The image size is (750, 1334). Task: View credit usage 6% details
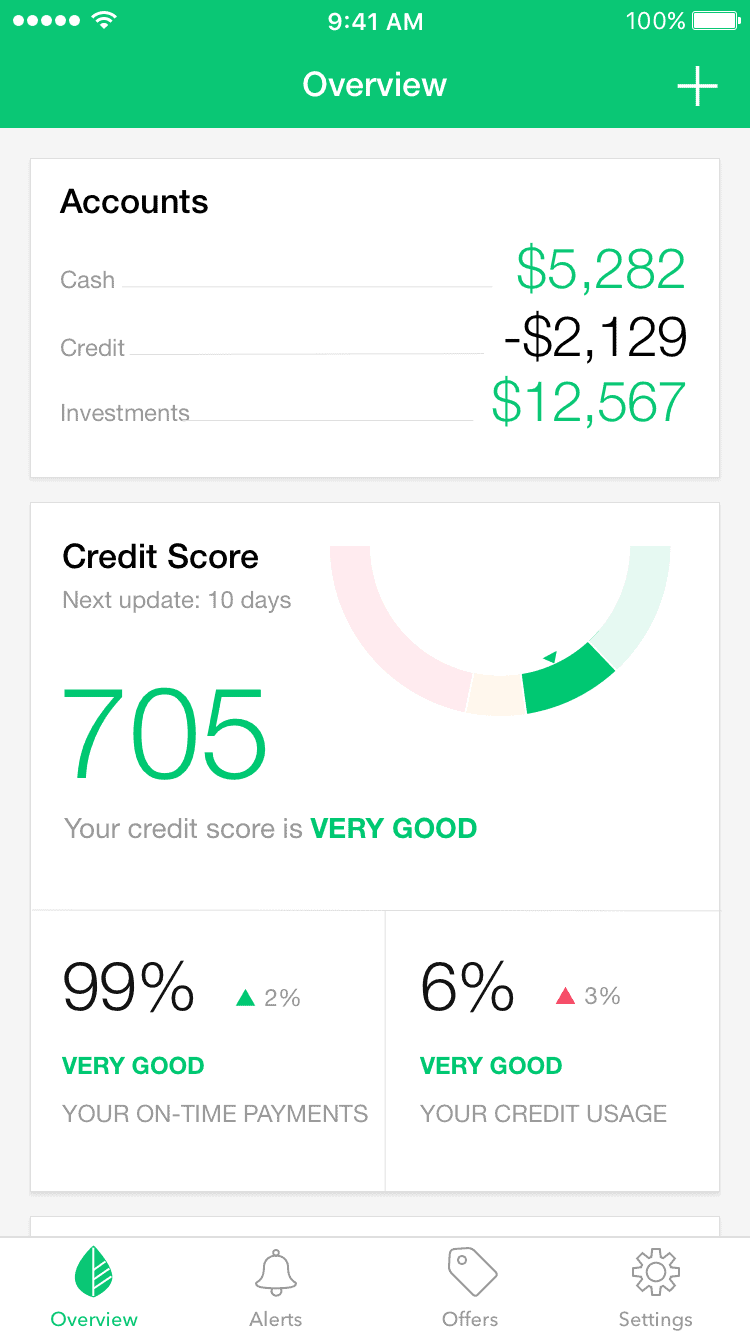pos(553,1050)
